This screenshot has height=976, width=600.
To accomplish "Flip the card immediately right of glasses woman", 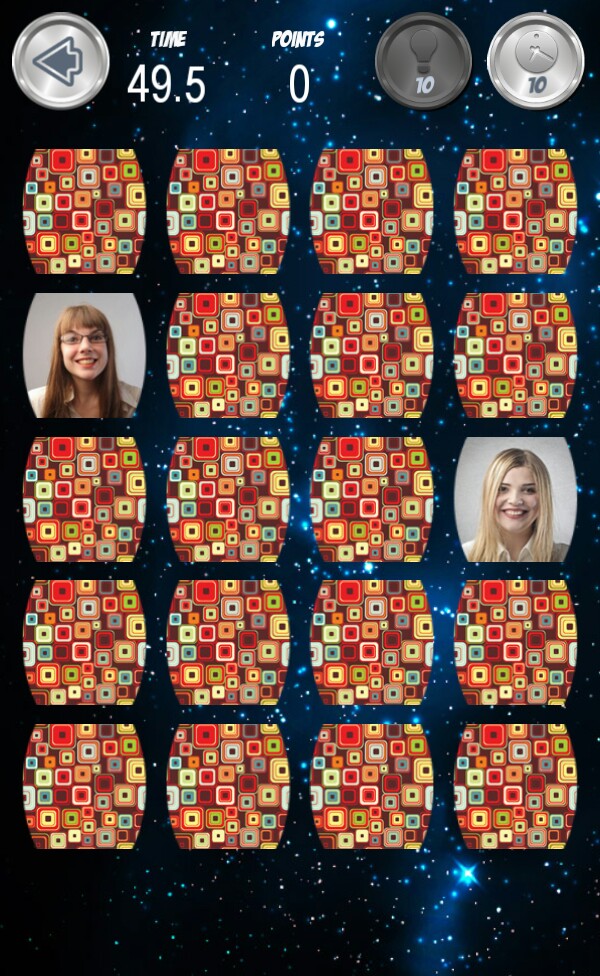I will (x=228, y=355).
